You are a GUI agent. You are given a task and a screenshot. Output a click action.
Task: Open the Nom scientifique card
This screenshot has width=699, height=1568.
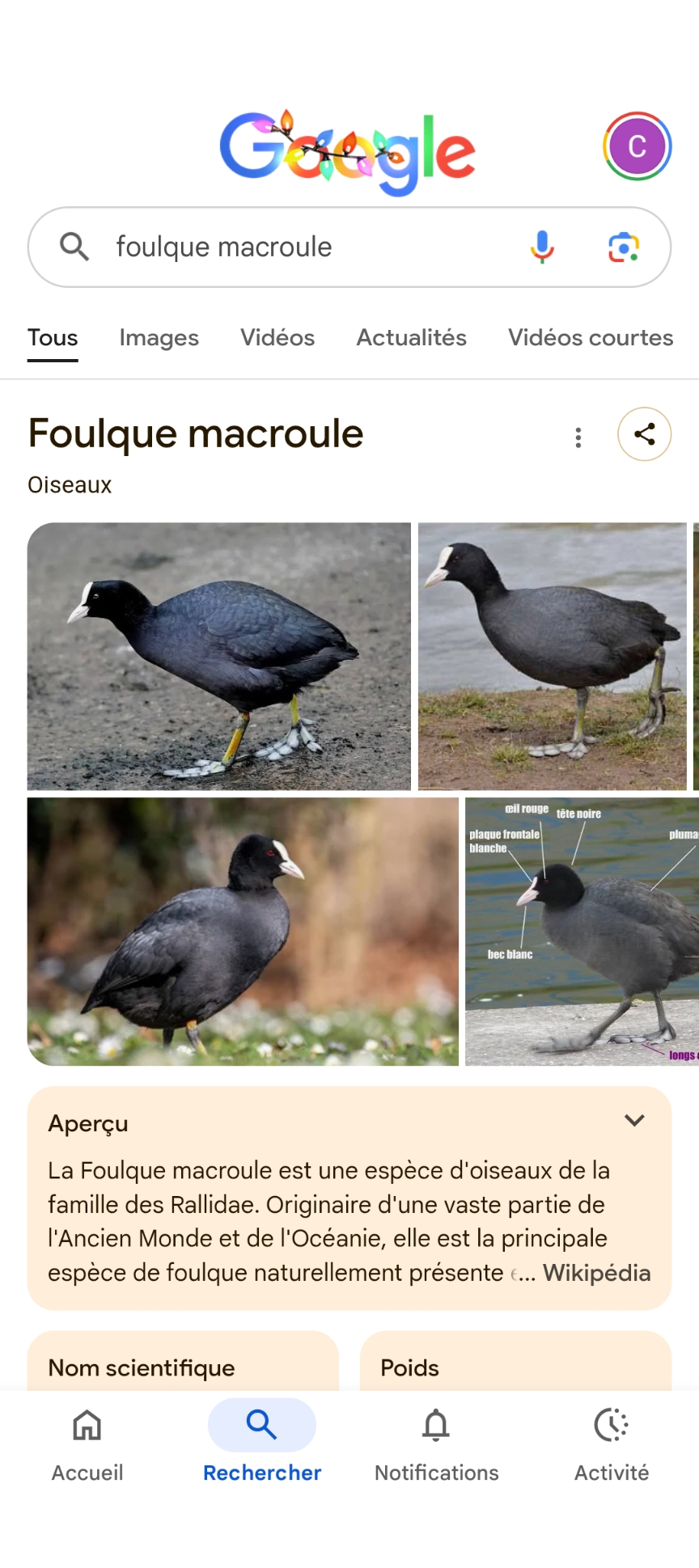[x=183, y=1367]
